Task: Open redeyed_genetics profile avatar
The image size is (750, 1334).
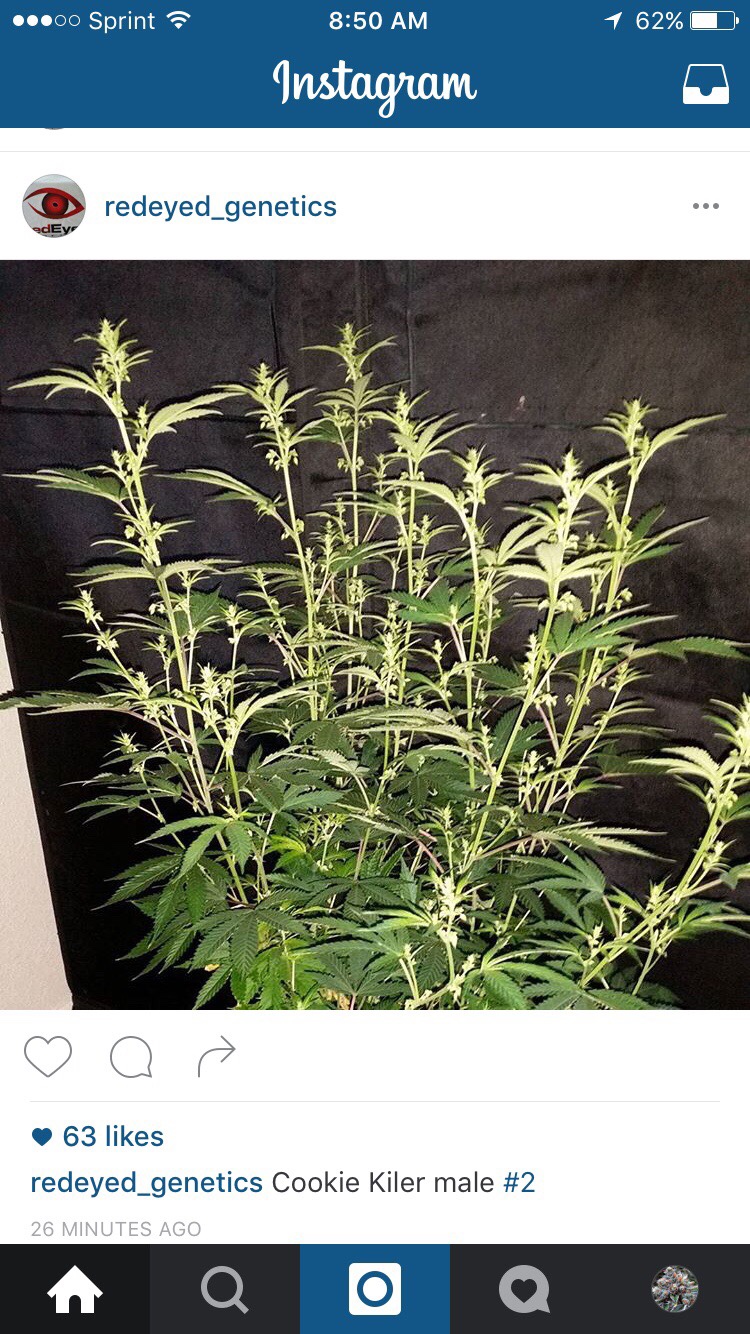Action: click(54, 206)
